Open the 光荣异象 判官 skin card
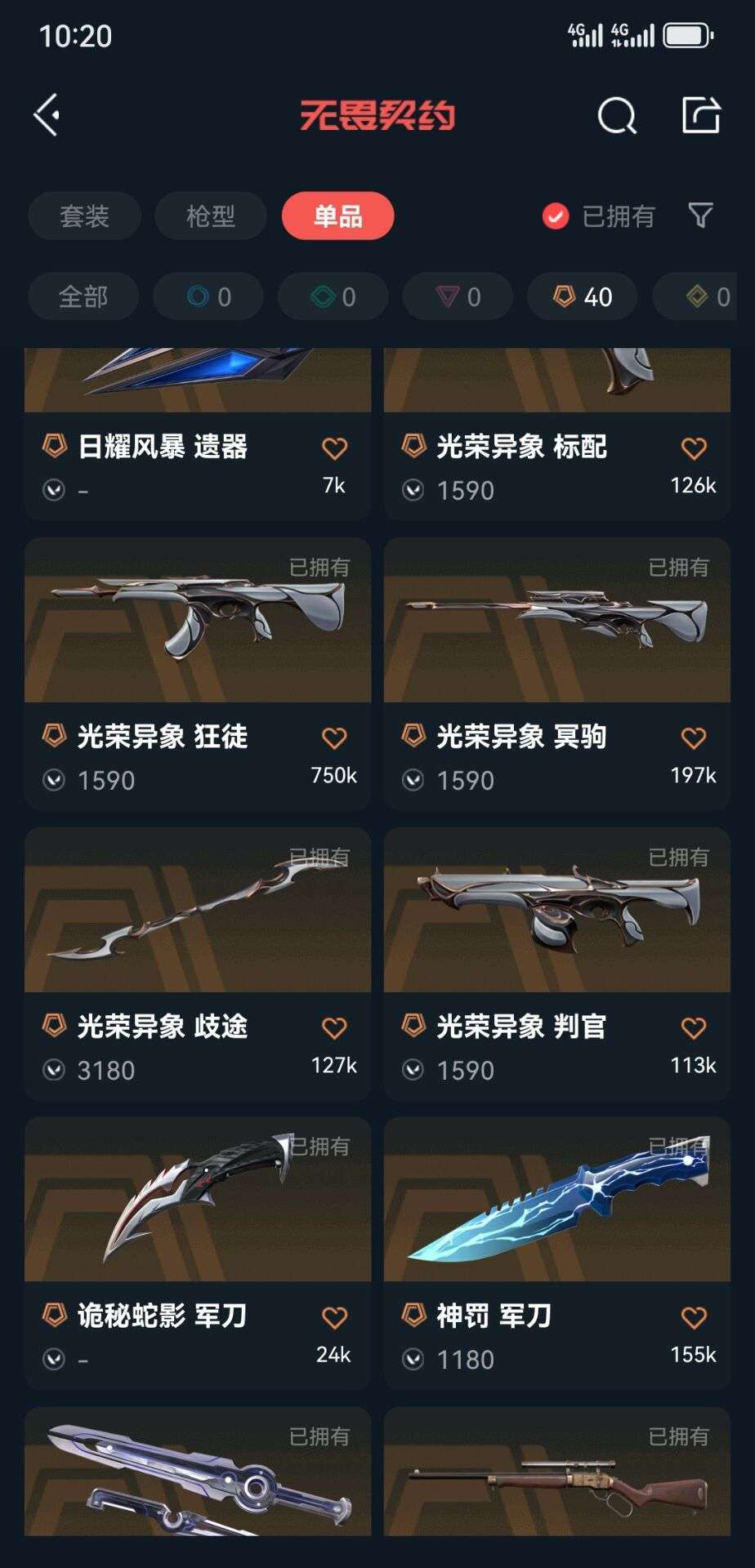Image resolution: width=755 pixels, height=1568 pixels. click(x=556, y=911)
